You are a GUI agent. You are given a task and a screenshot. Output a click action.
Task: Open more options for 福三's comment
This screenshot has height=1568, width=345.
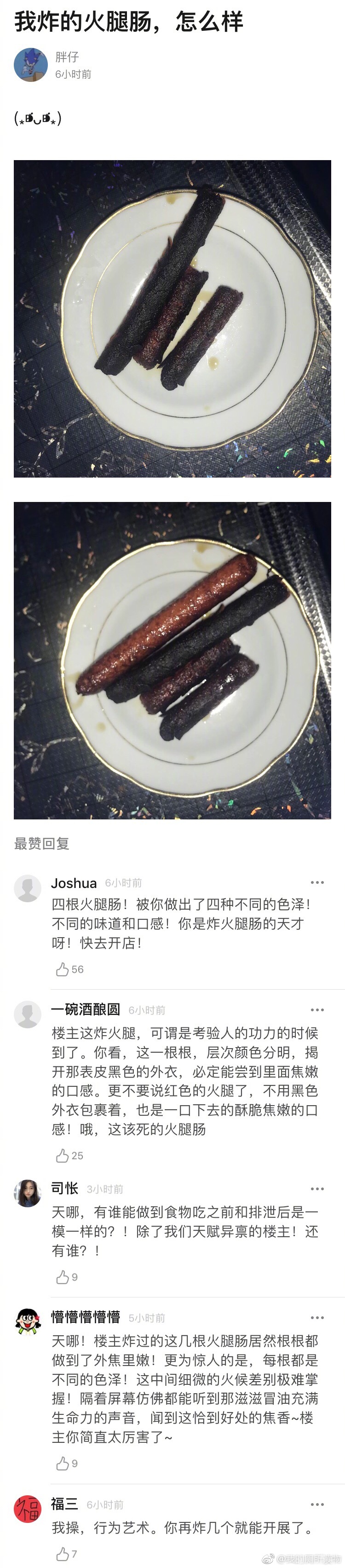point(317,1505)
